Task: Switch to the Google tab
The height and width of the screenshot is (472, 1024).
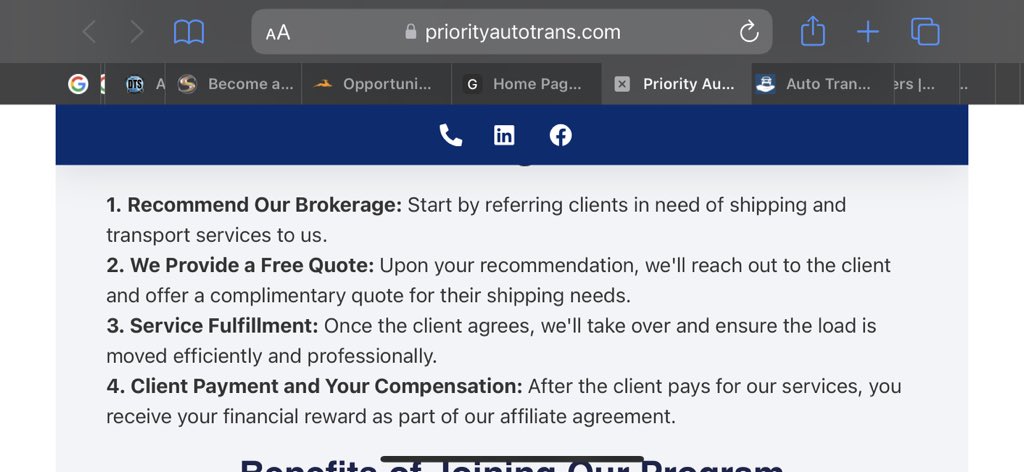Action: point(78,84)
